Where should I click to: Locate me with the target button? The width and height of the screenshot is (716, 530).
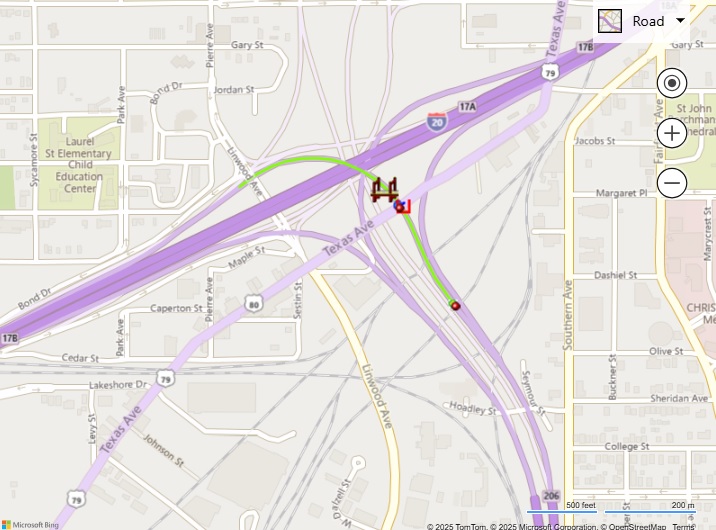(x=672, y=83)
